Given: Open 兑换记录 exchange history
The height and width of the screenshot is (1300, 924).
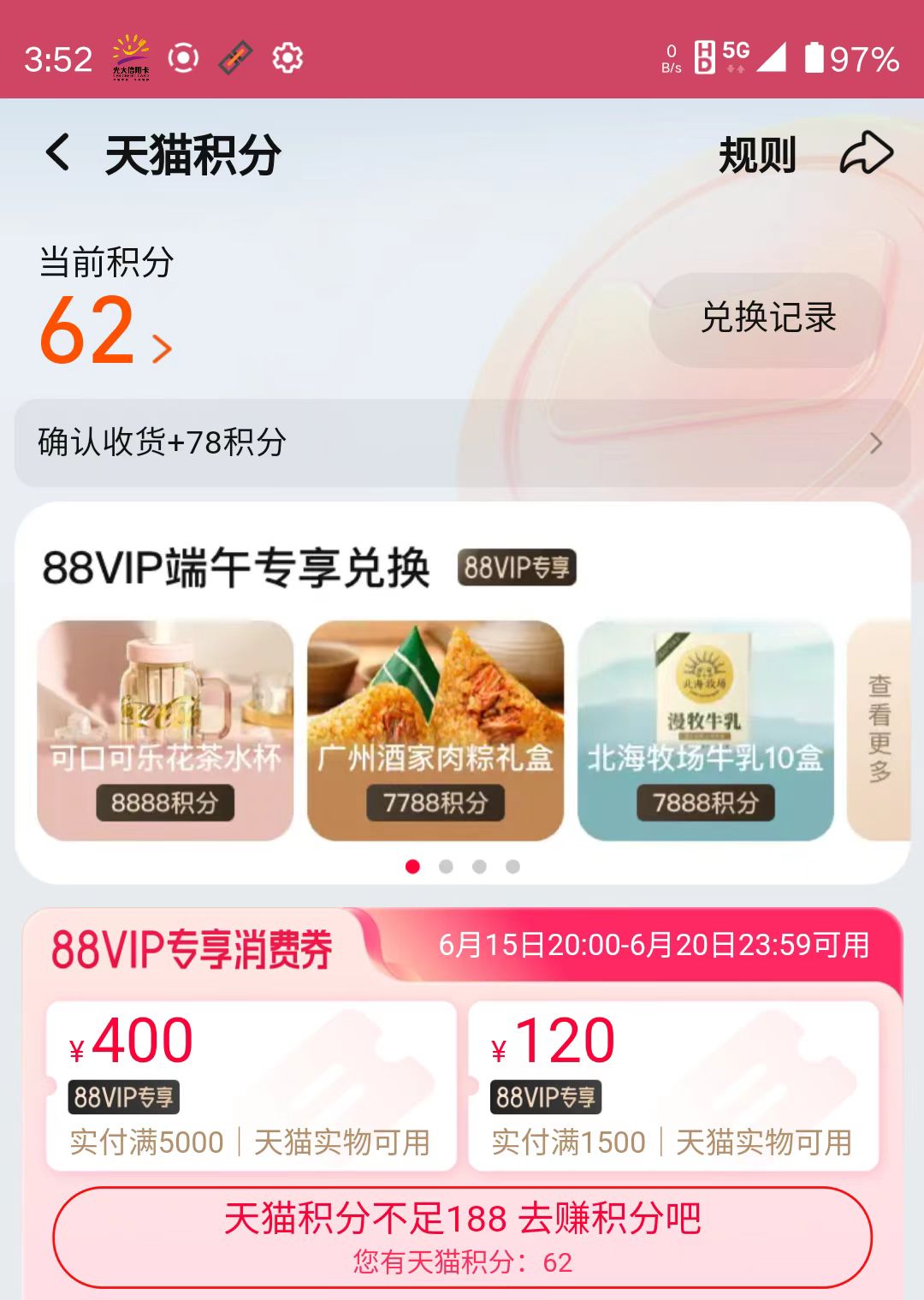Looking at the screenshot, I should [767, 318].
